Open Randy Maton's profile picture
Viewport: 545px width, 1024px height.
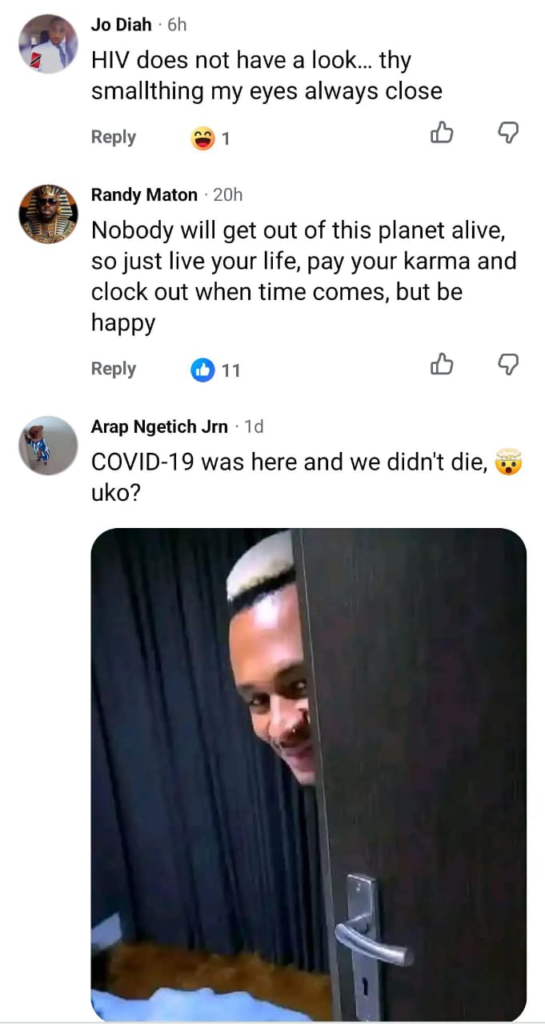tap(48, 214)
